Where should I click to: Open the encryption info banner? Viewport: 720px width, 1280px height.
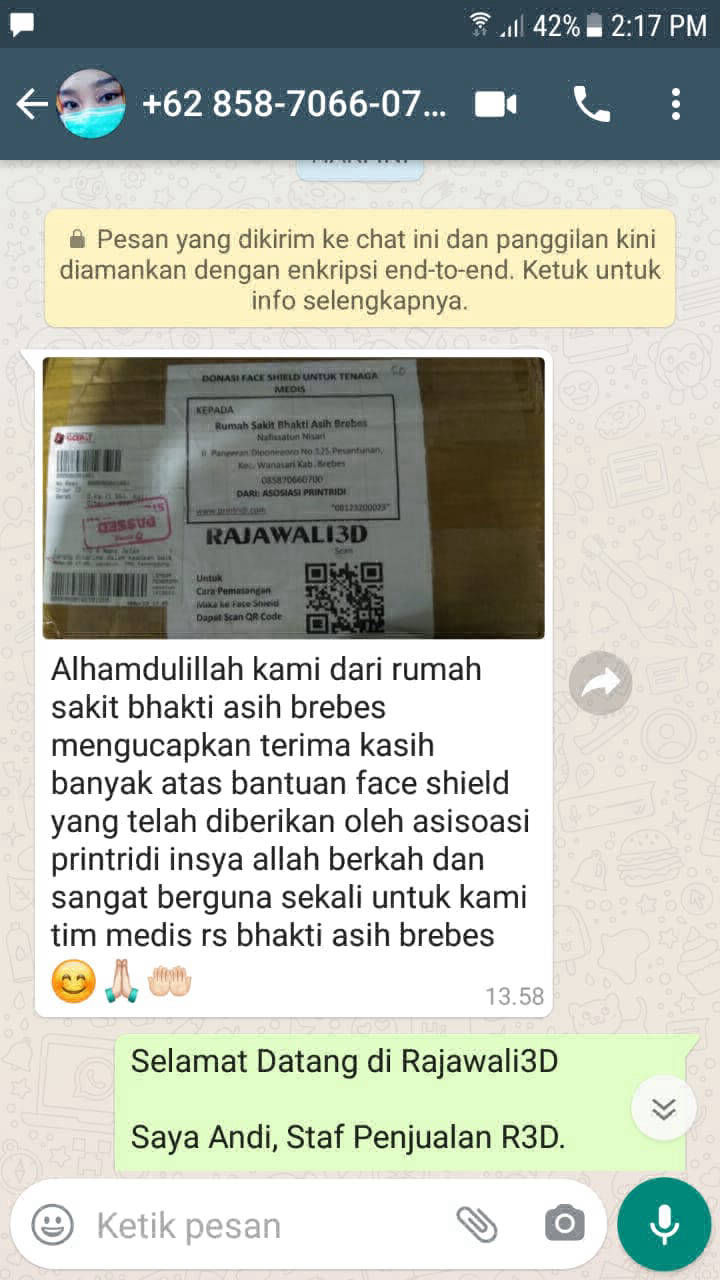click(x=360, y=269)
